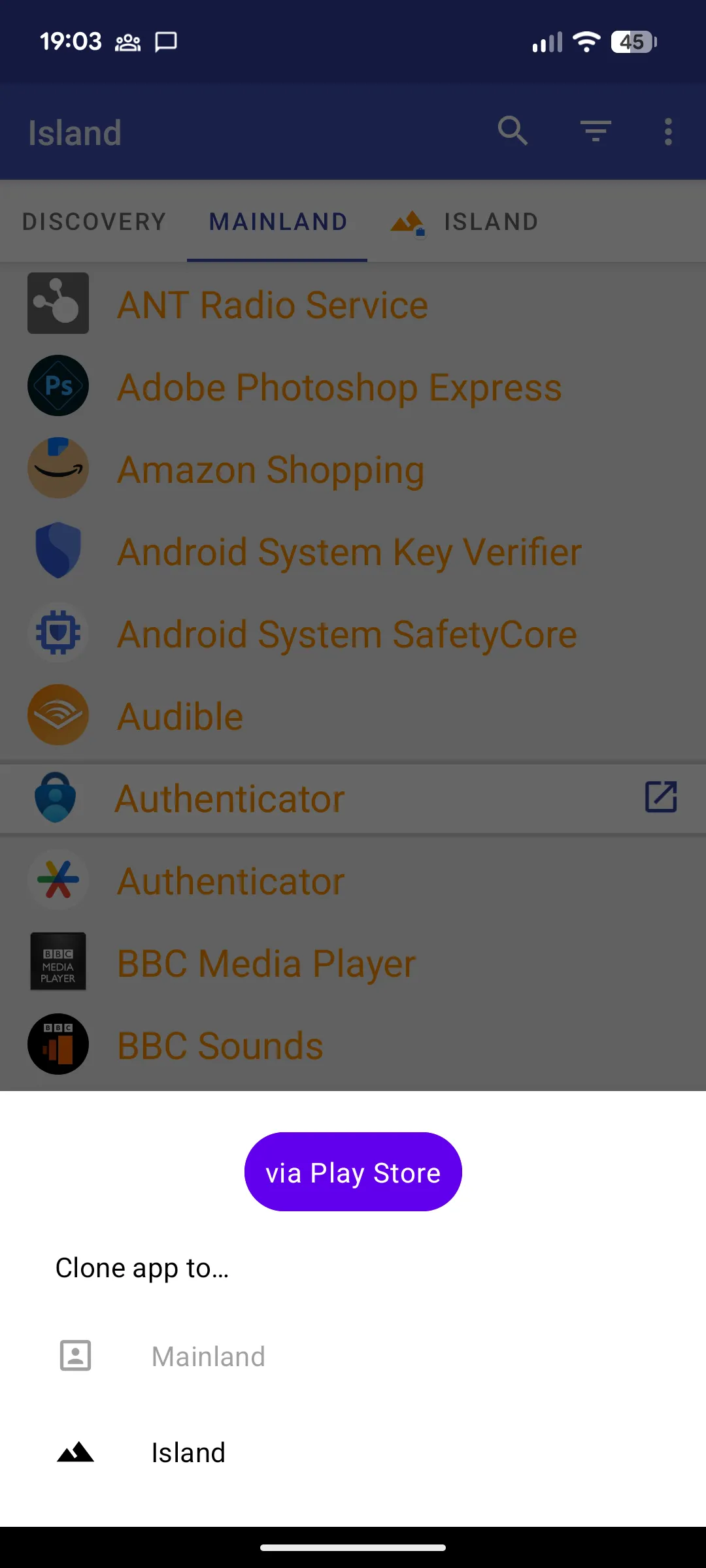This screenshot has width=706, height=1568.
Task: Select the Adobe Photoshop Express icon
Action: [x=58, y=385]
